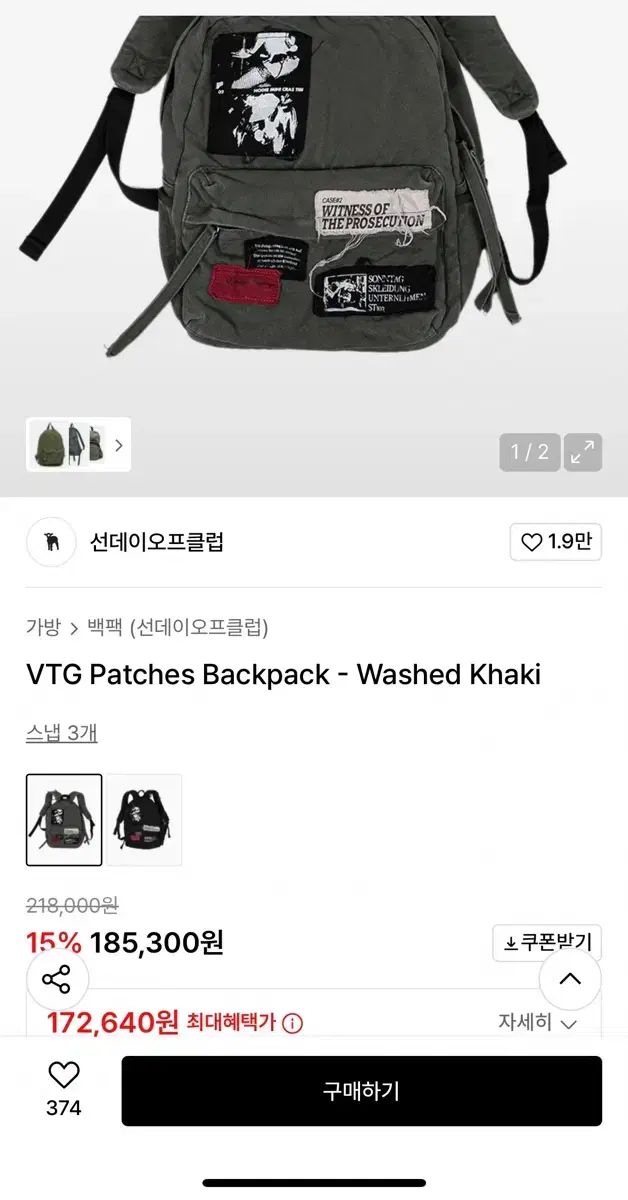Jump back to top of page
628x1200 pixels.
570,979
